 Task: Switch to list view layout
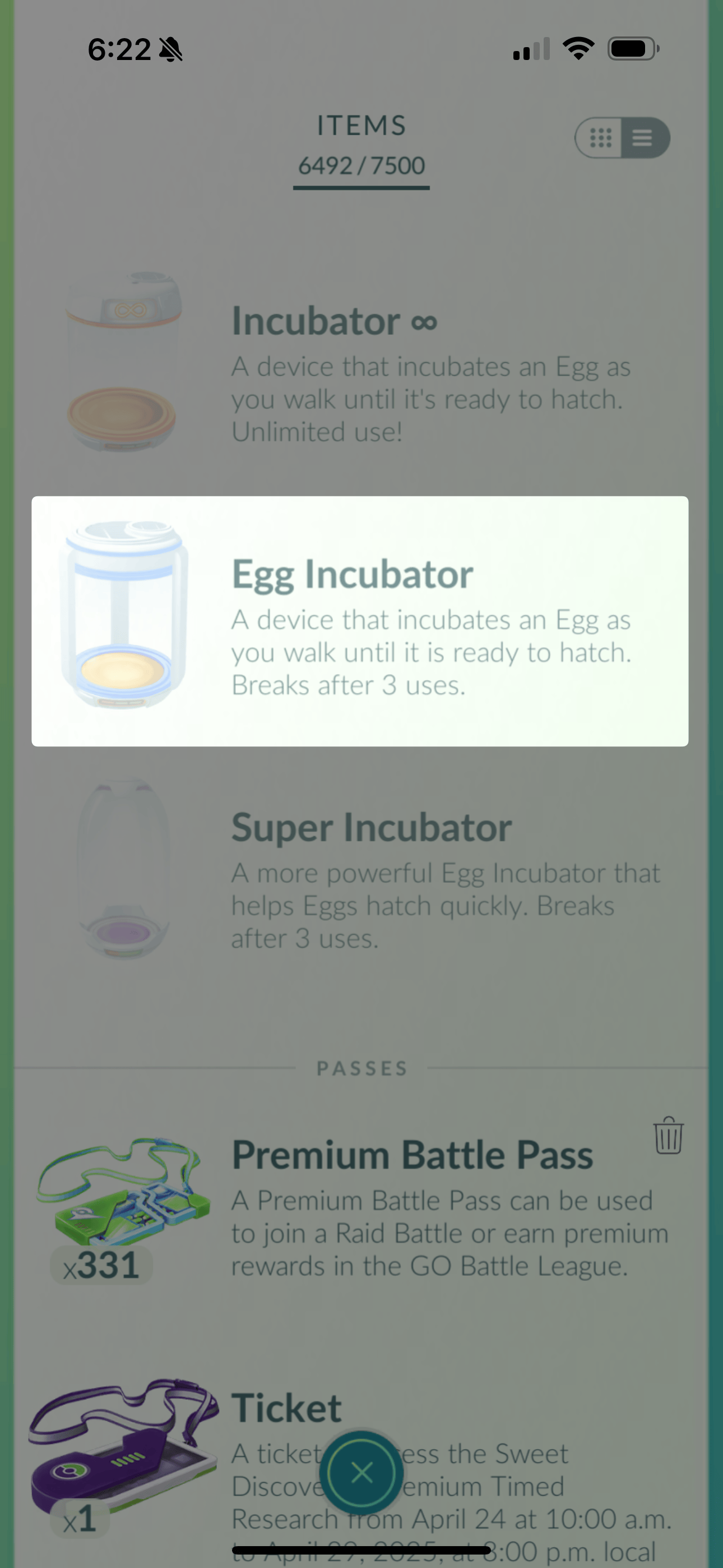pyautogui.click(x=643, y=137)
